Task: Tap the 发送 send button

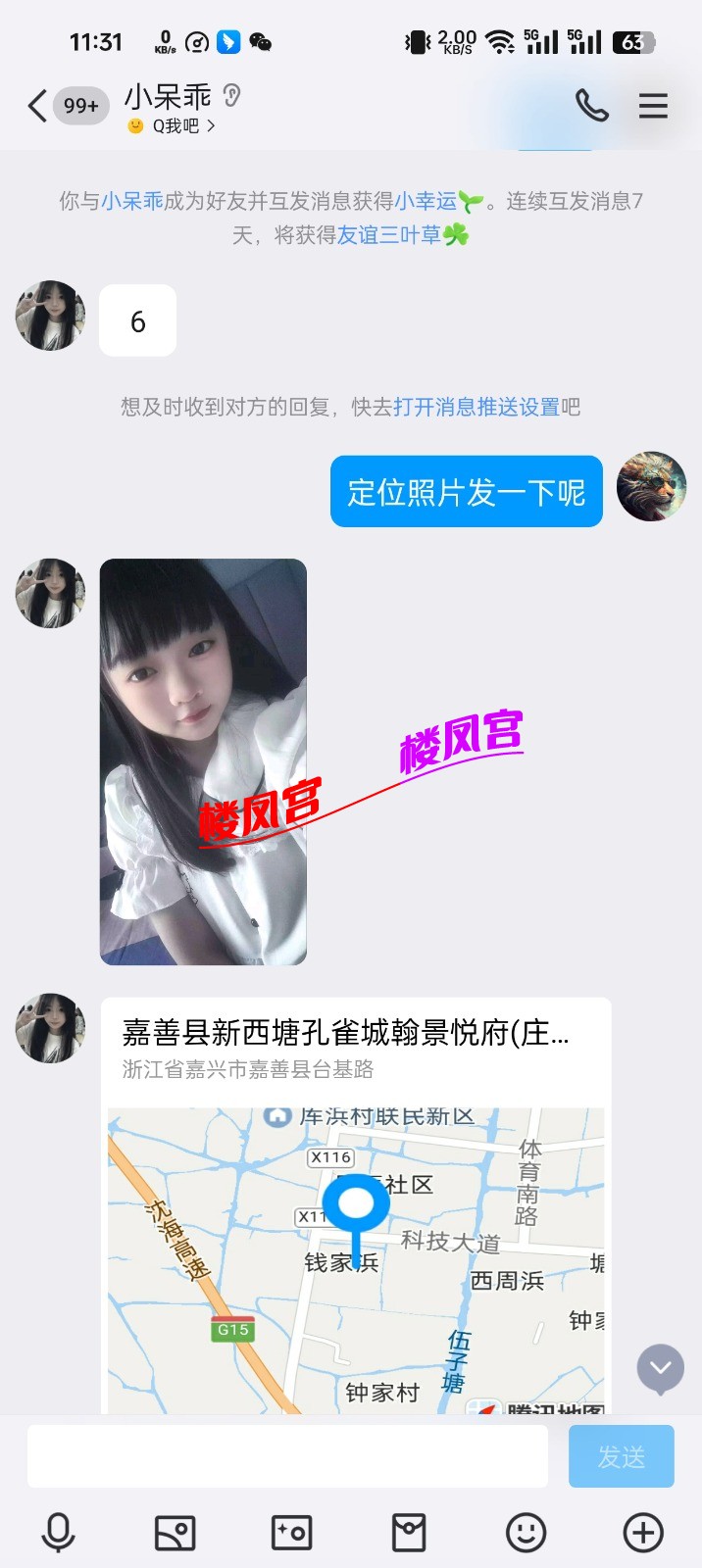Action: [621, 1456]
